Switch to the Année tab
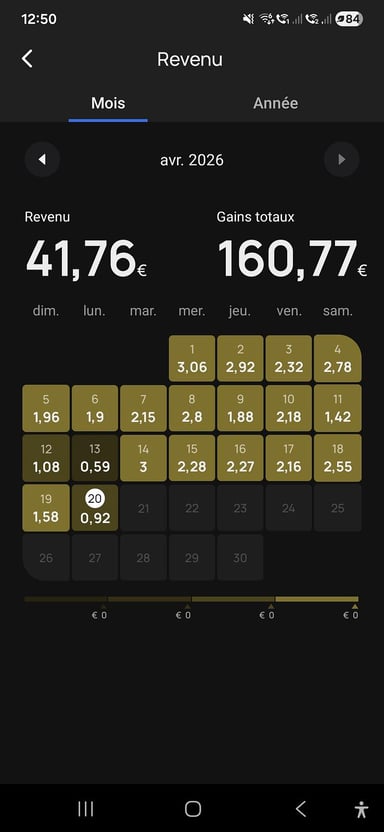This screenshot has height=832, width=384. pos(275,103)
